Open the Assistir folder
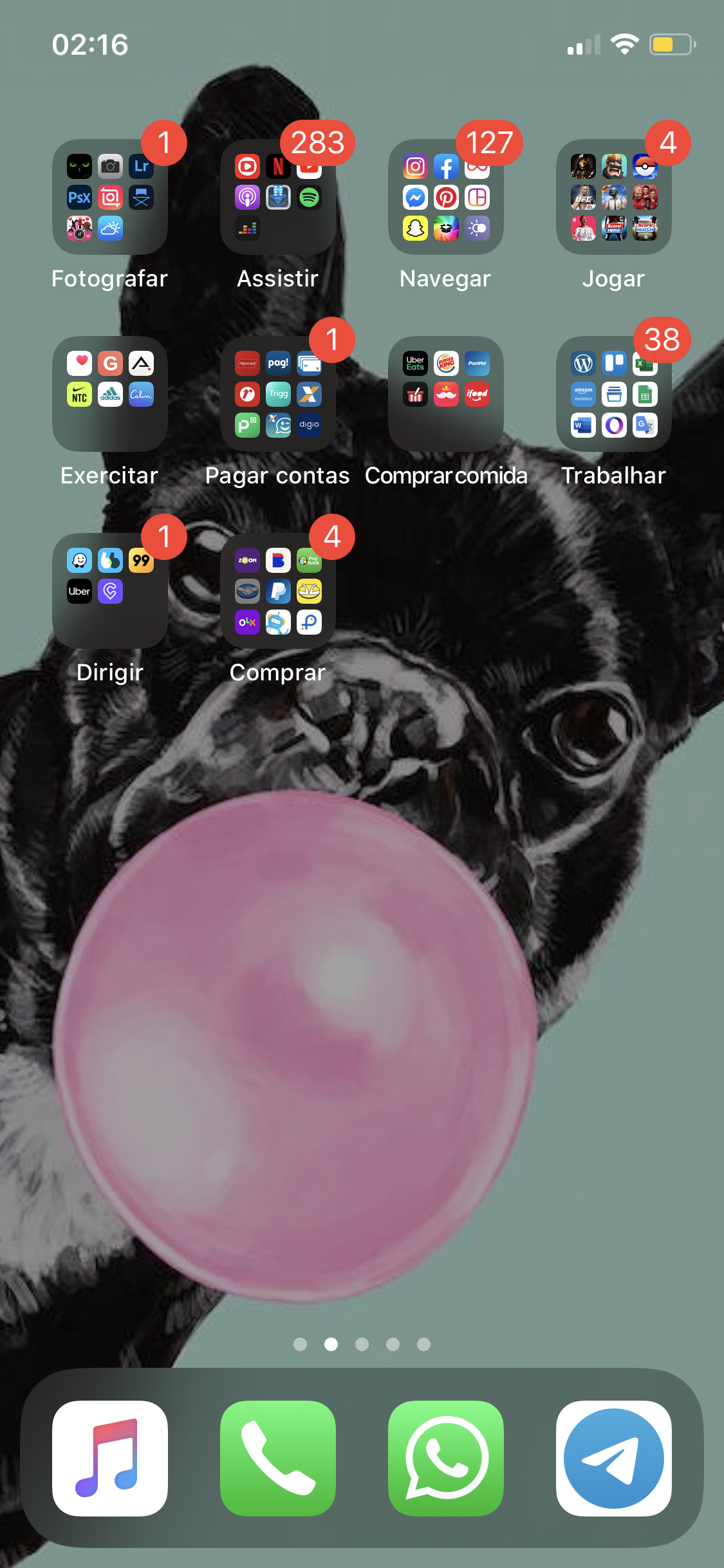 [277, 196]
